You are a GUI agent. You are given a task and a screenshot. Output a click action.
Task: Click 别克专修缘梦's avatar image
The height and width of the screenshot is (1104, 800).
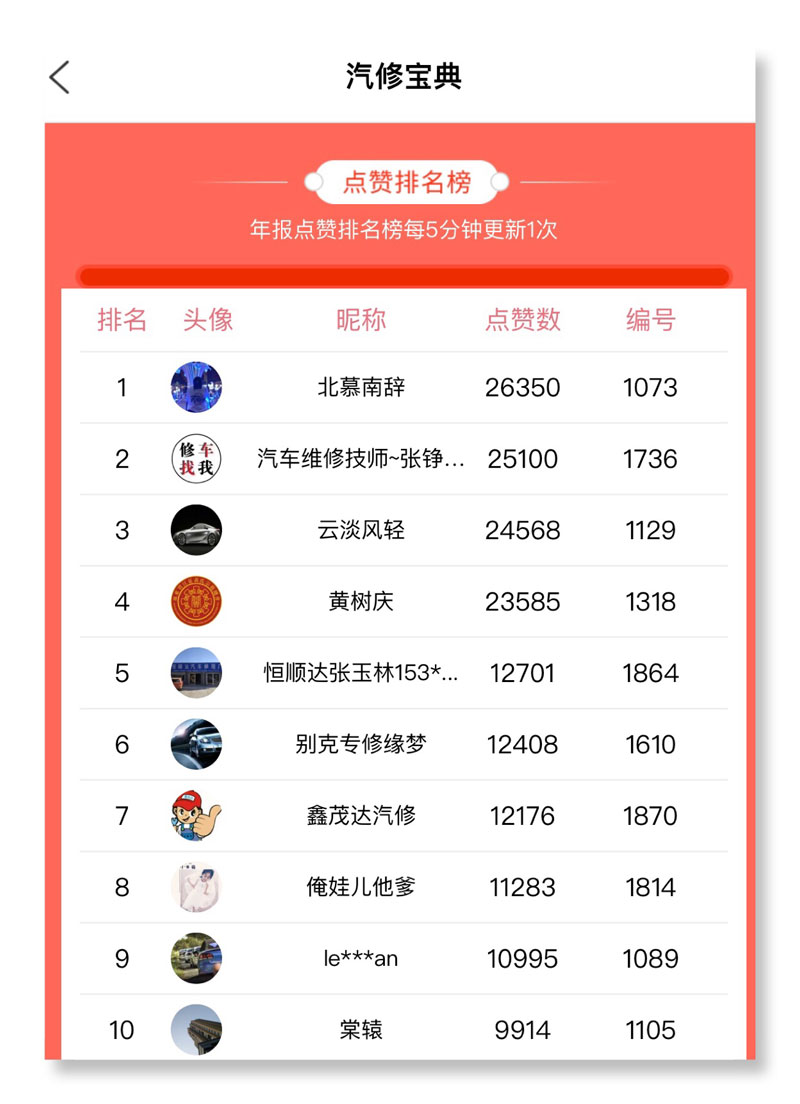click(x=196, y=744)
